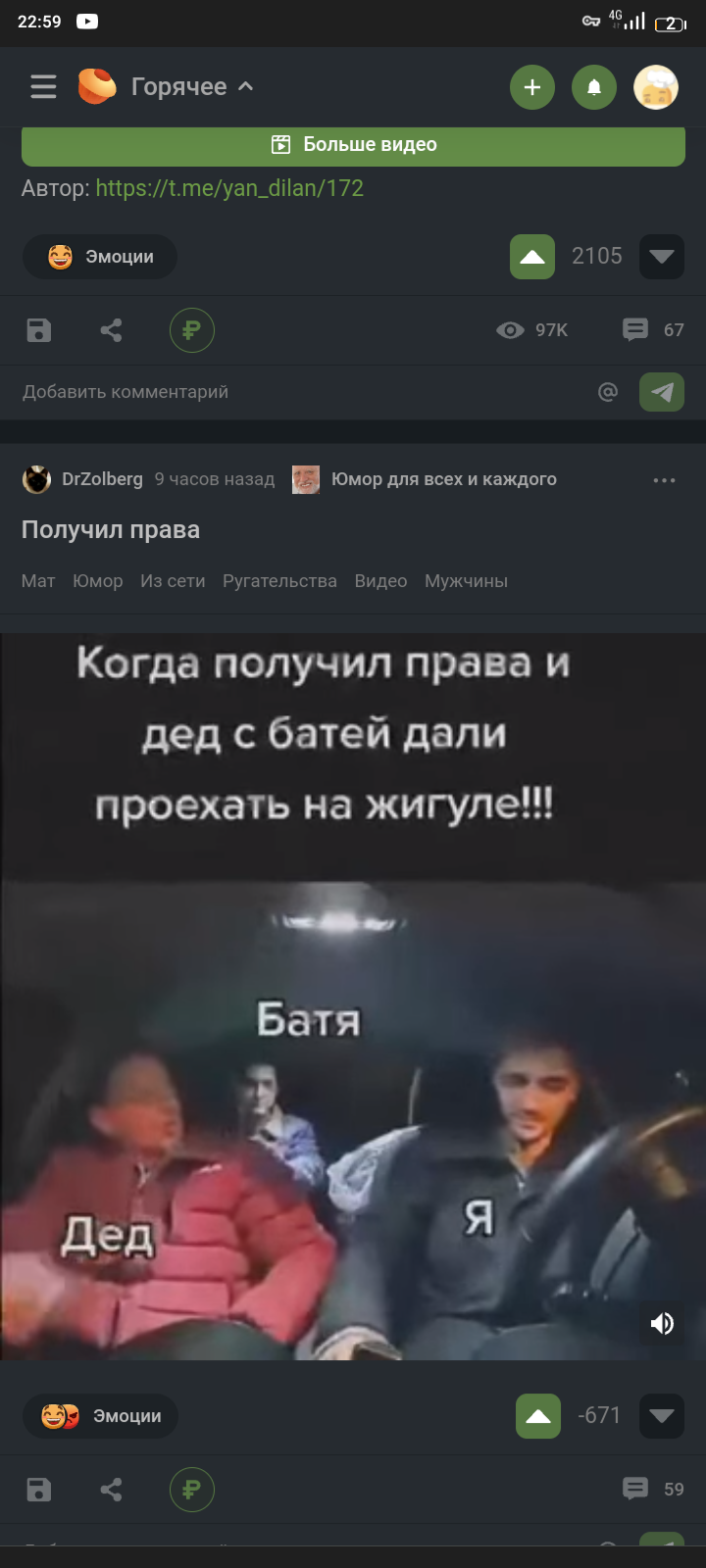Upvote the post with 2105 rating
Screen dimensions: 706x1568
pos(532,257)
